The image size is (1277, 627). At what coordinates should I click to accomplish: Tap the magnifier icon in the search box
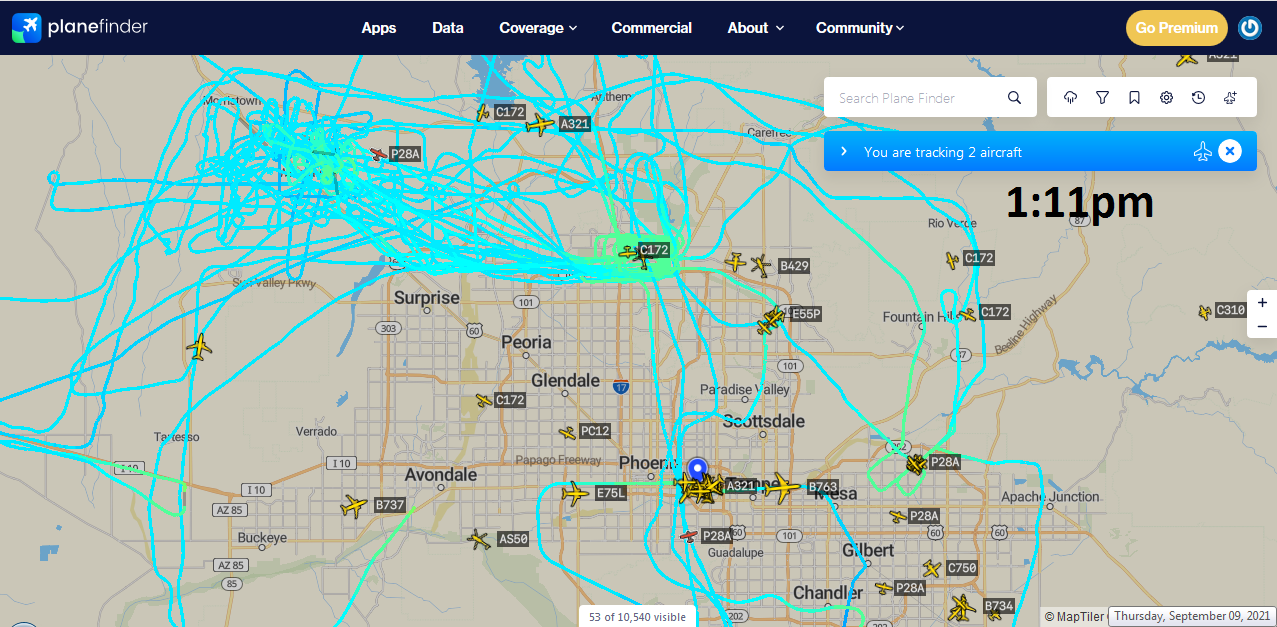pos(1014,98)
